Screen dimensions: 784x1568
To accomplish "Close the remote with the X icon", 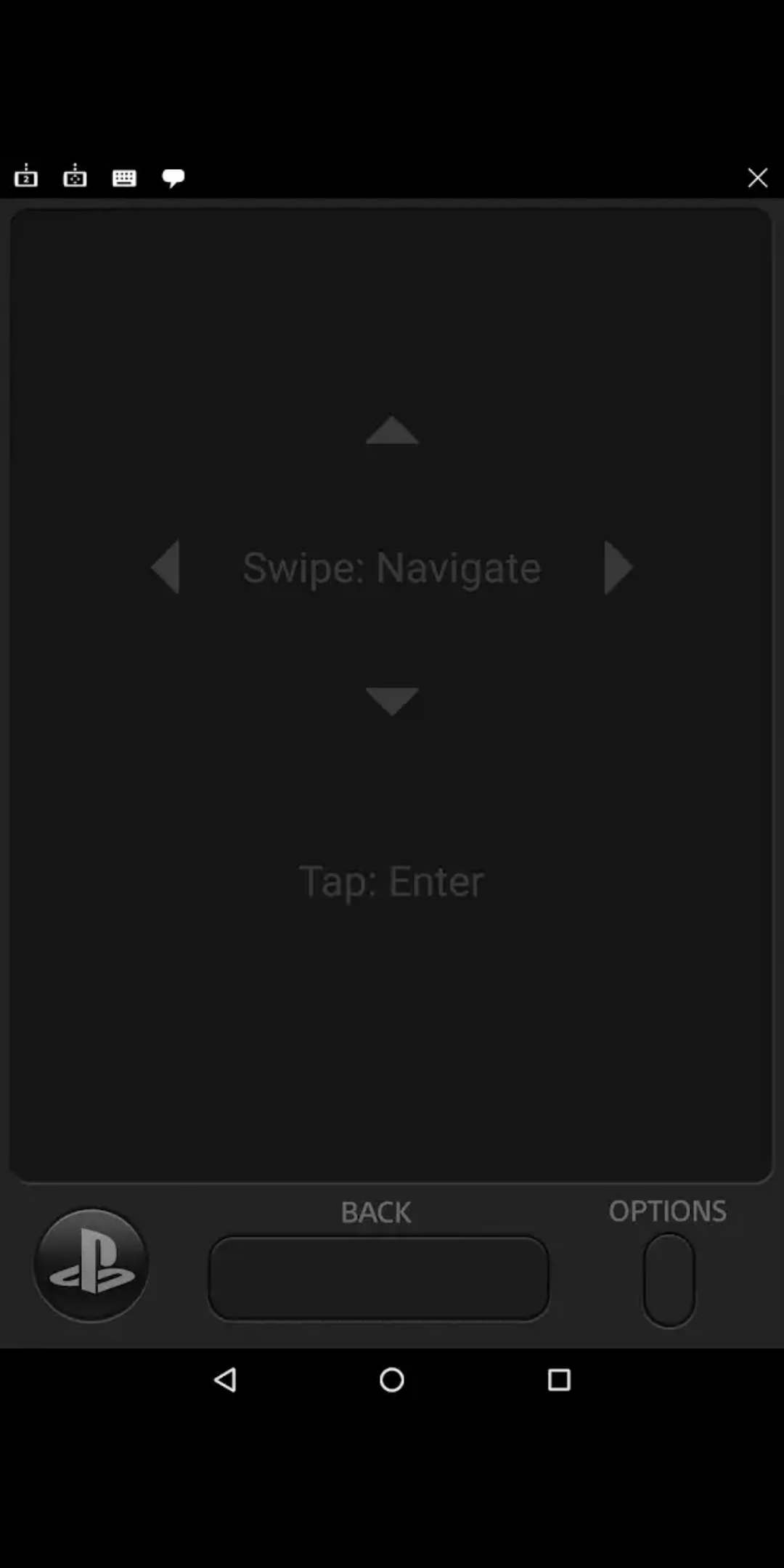I will click(757, 178).
